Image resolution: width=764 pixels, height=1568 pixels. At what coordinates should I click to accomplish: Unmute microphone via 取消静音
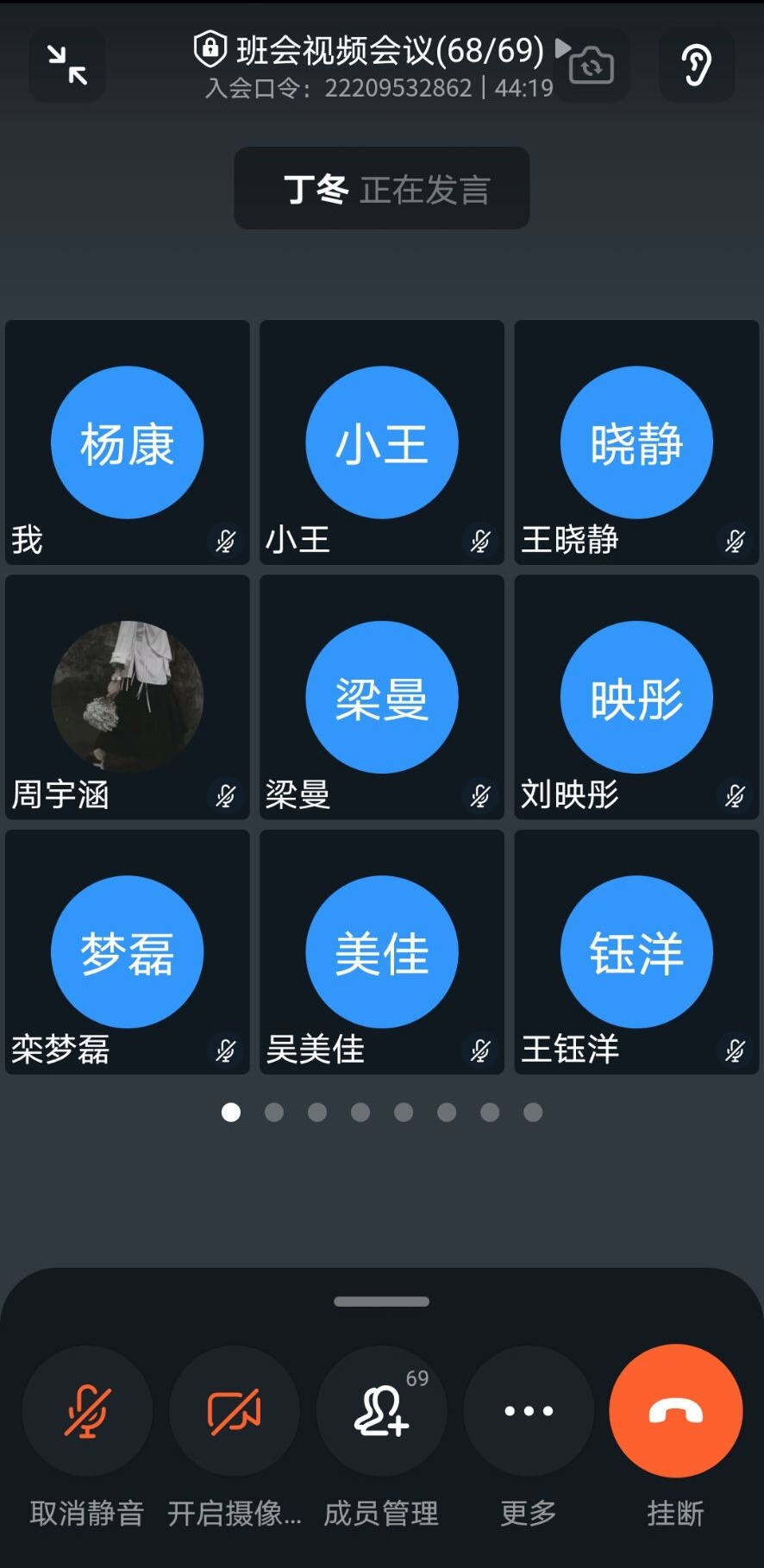(87, 1412)
